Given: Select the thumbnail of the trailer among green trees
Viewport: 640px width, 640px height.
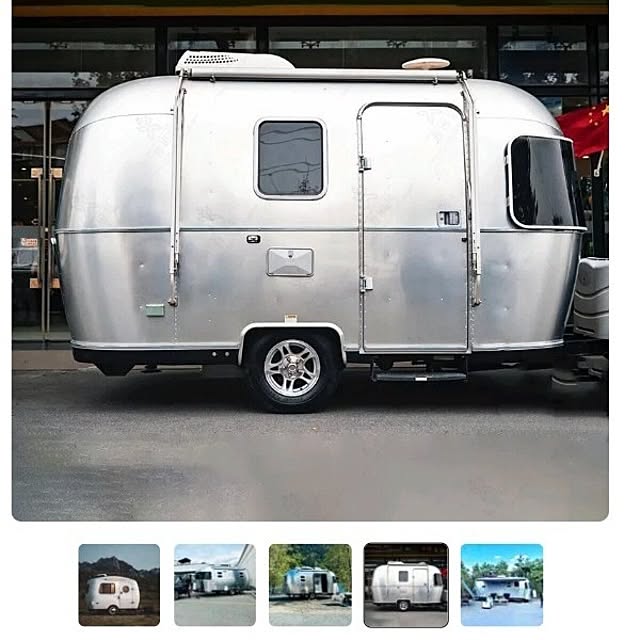Looking at the screenshot, I should pos(310,585).
